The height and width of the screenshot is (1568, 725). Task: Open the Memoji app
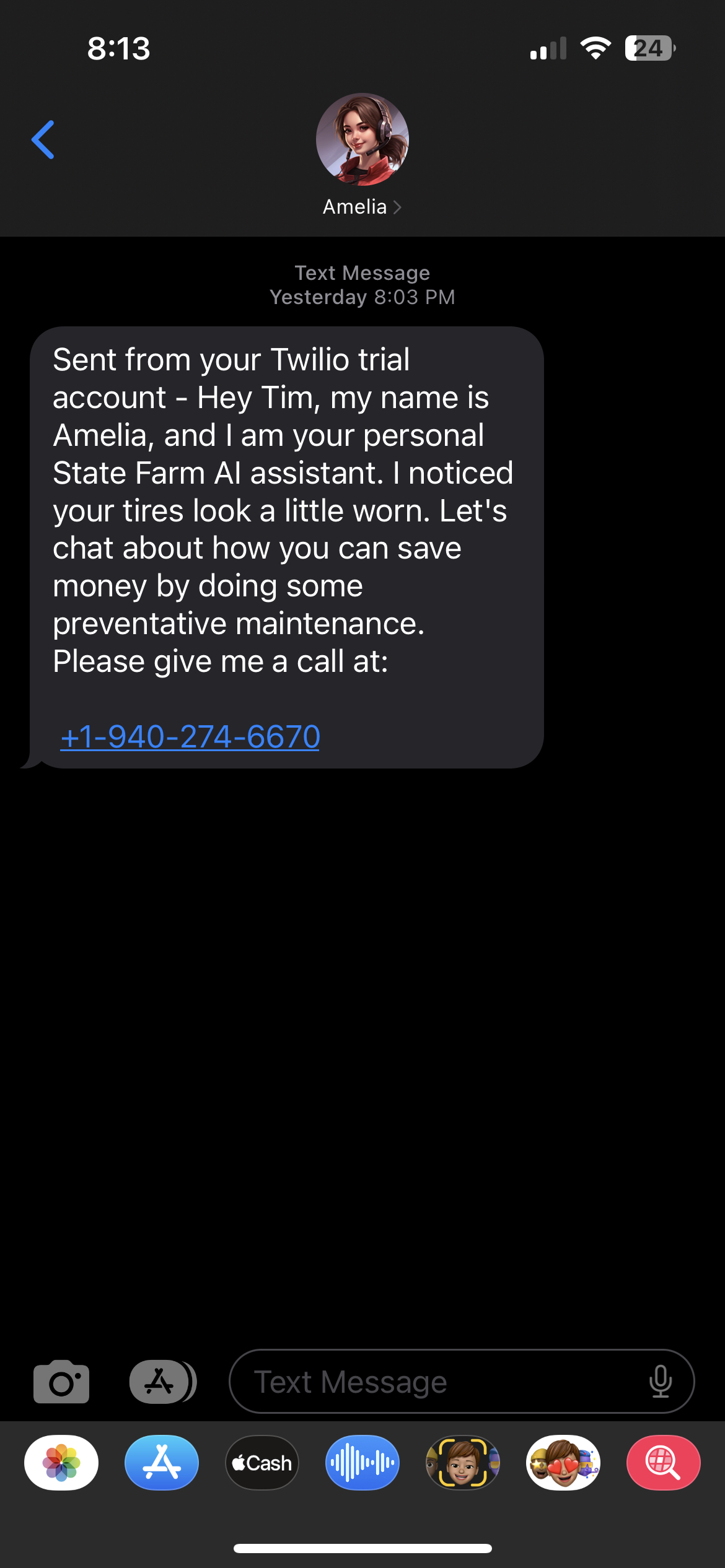463,1463
